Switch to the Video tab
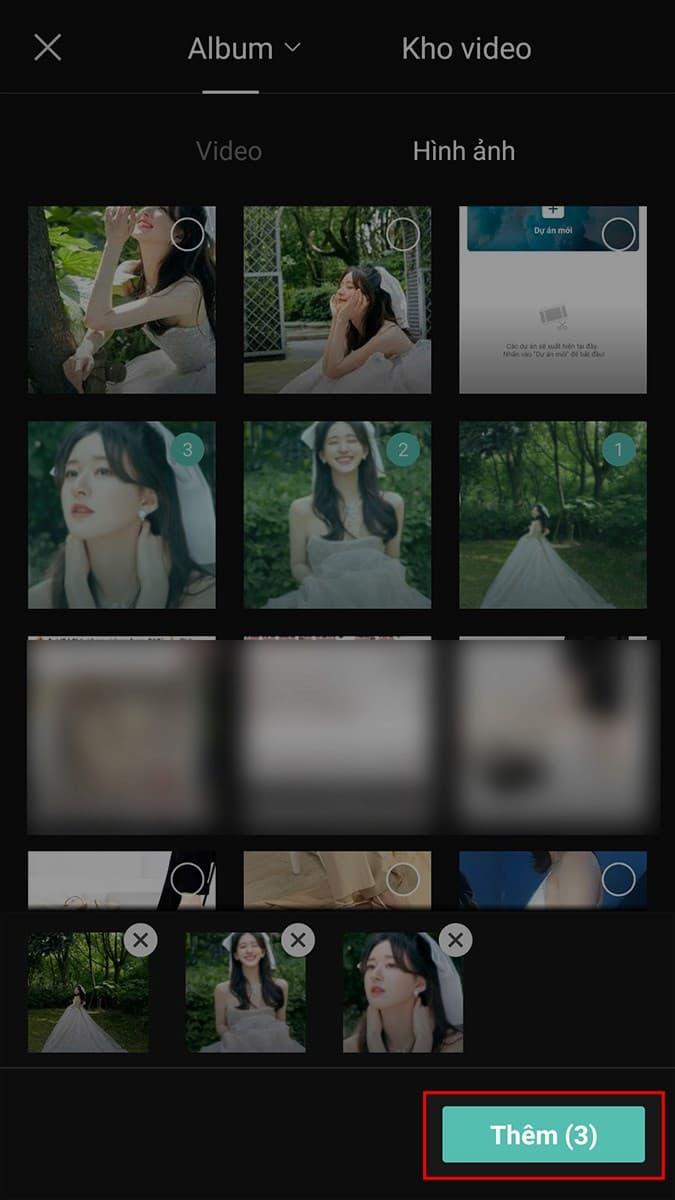The height and width of the screenshot is (1200, 675). point(229,151)
